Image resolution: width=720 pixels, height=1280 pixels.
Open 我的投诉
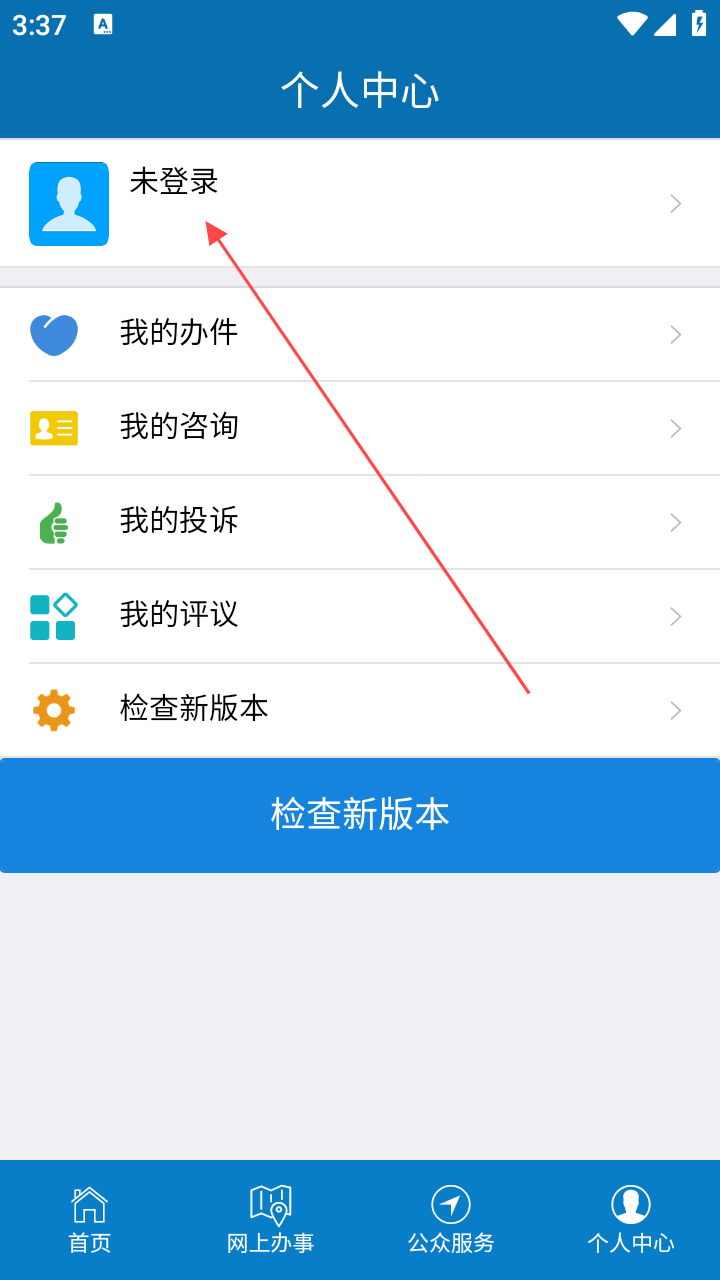[360, 522]
